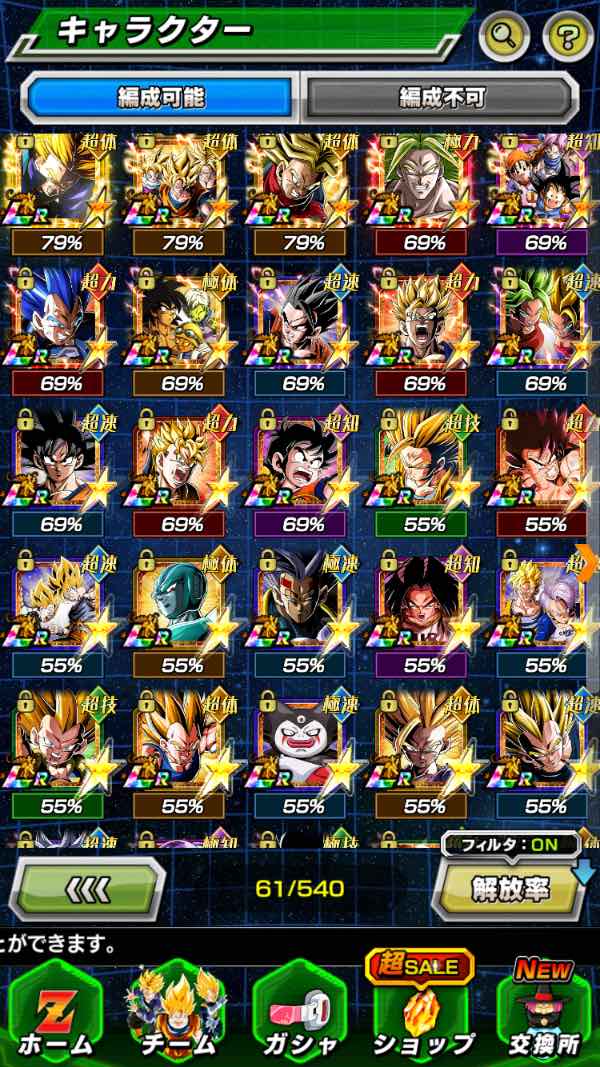Tap the triple-arrow back button
The height and width of the screenshot is (1067, 600).
pos(87,886)
